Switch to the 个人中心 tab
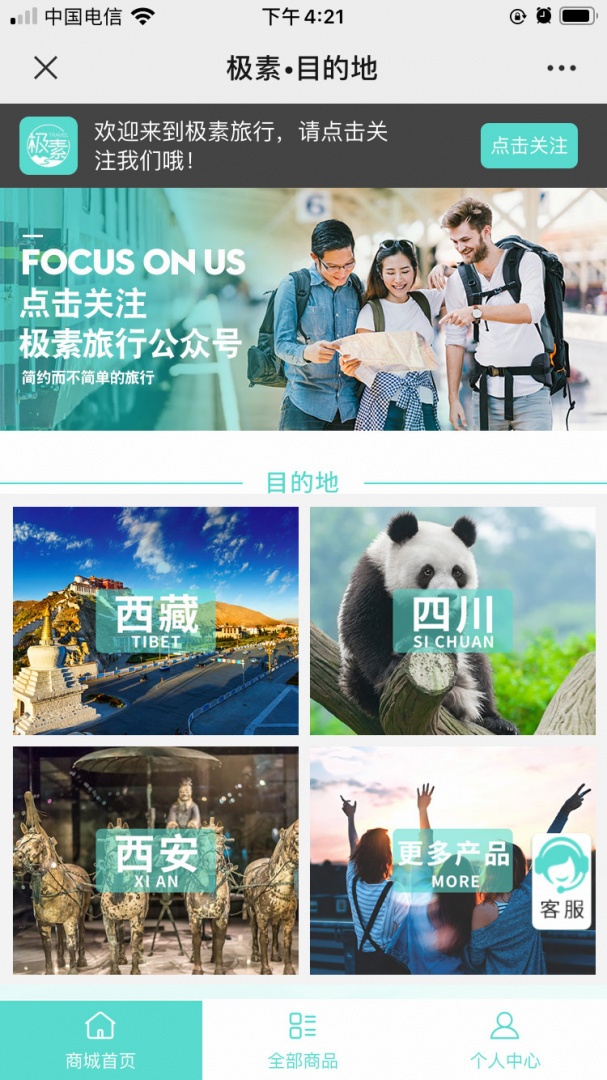The width and height of the screenshot is (607, 1080). pos(505,1040)
